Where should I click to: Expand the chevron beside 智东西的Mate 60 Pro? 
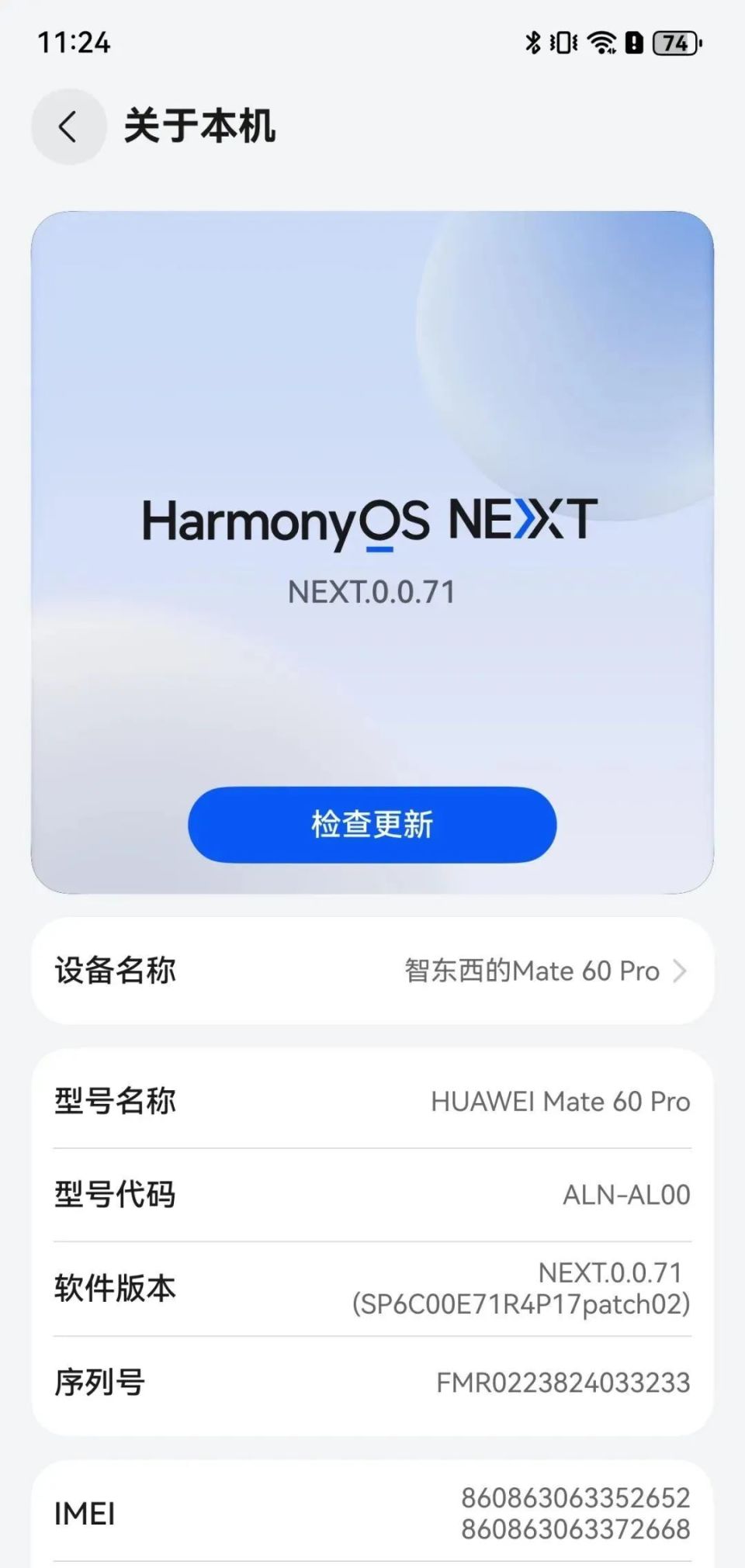pos(686,971)
